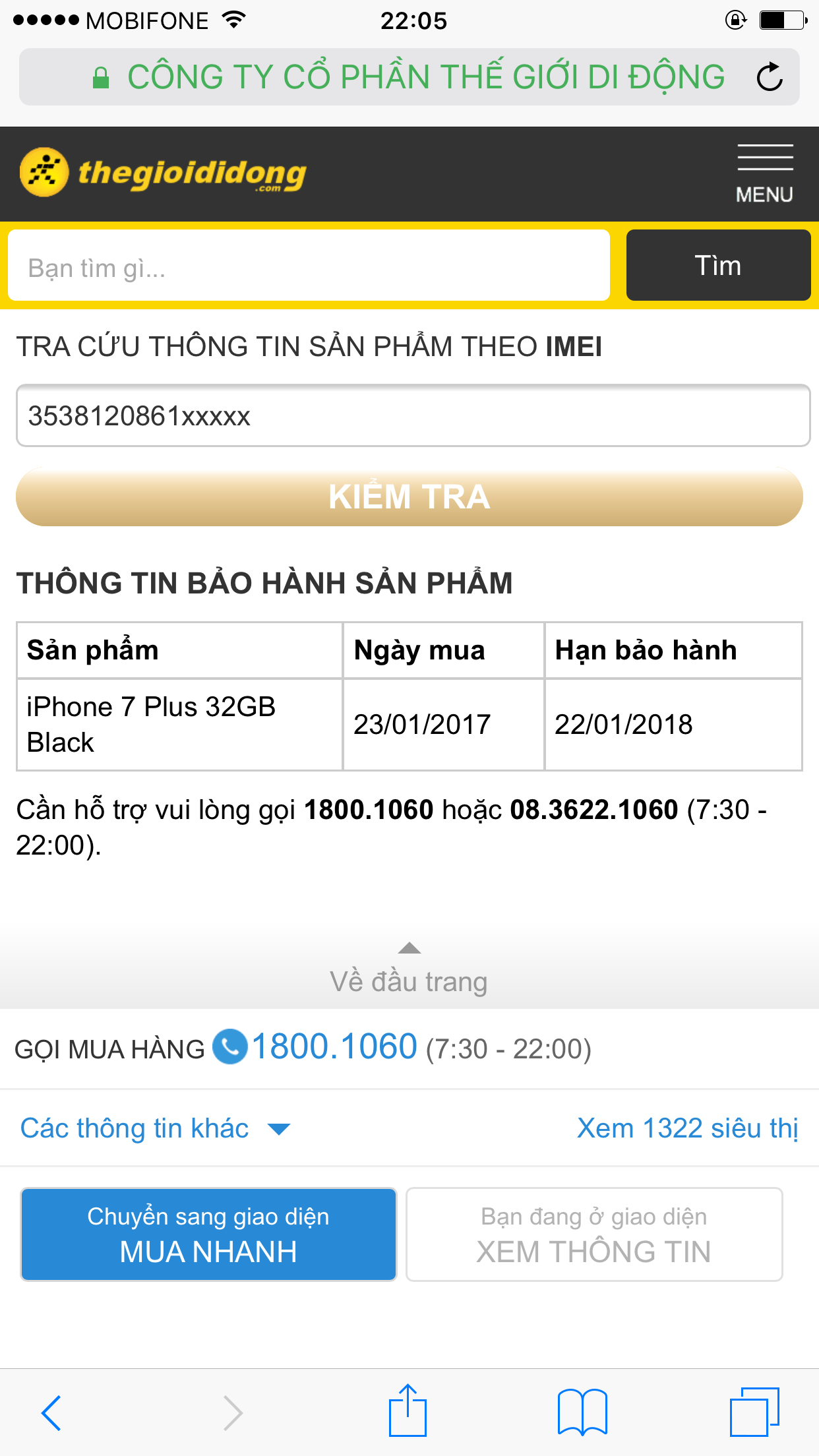819x1456 pixels.
Task: Expand 'Các thông tin khác' dropdown
Action: coord(155,1128)
